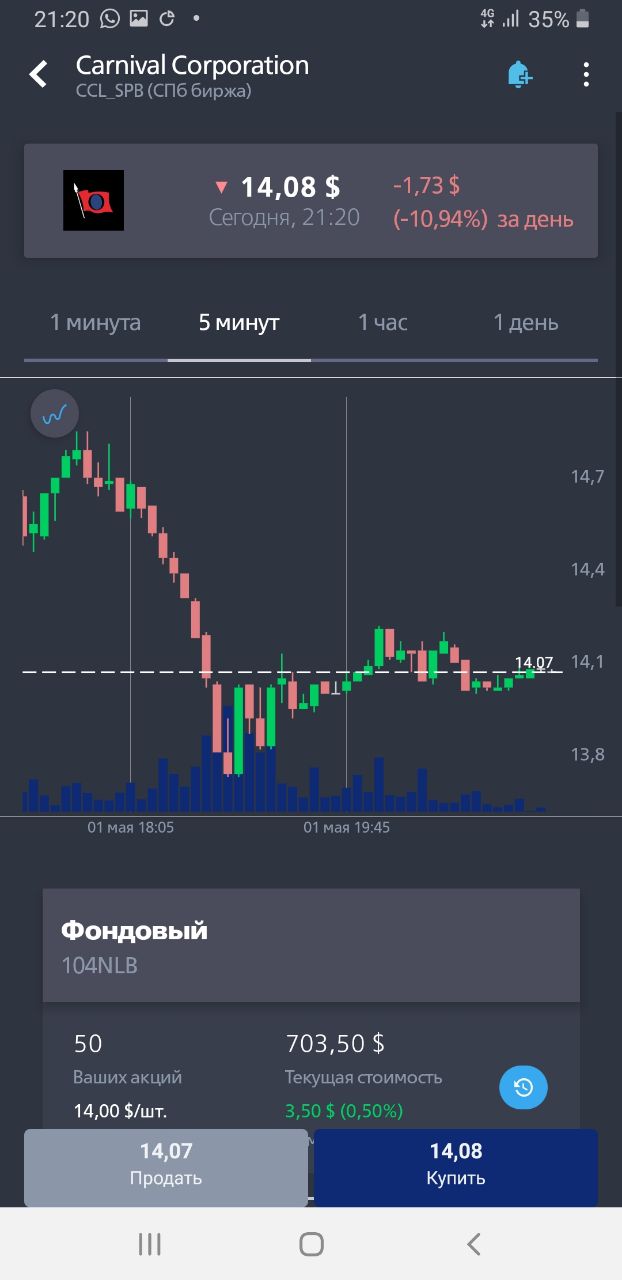Viewport: 622px width, 1280px height.
Task: Switch to the 1 минута timeframe
Action: 95,323
